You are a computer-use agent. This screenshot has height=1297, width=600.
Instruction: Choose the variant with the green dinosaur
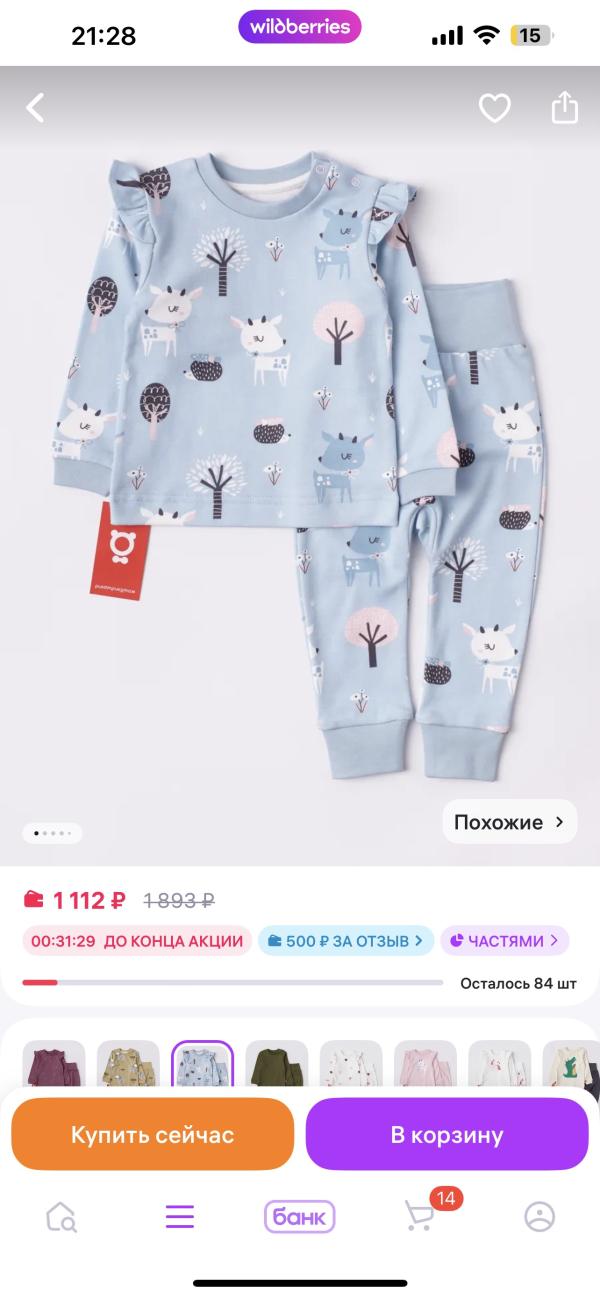(572, 1065)
